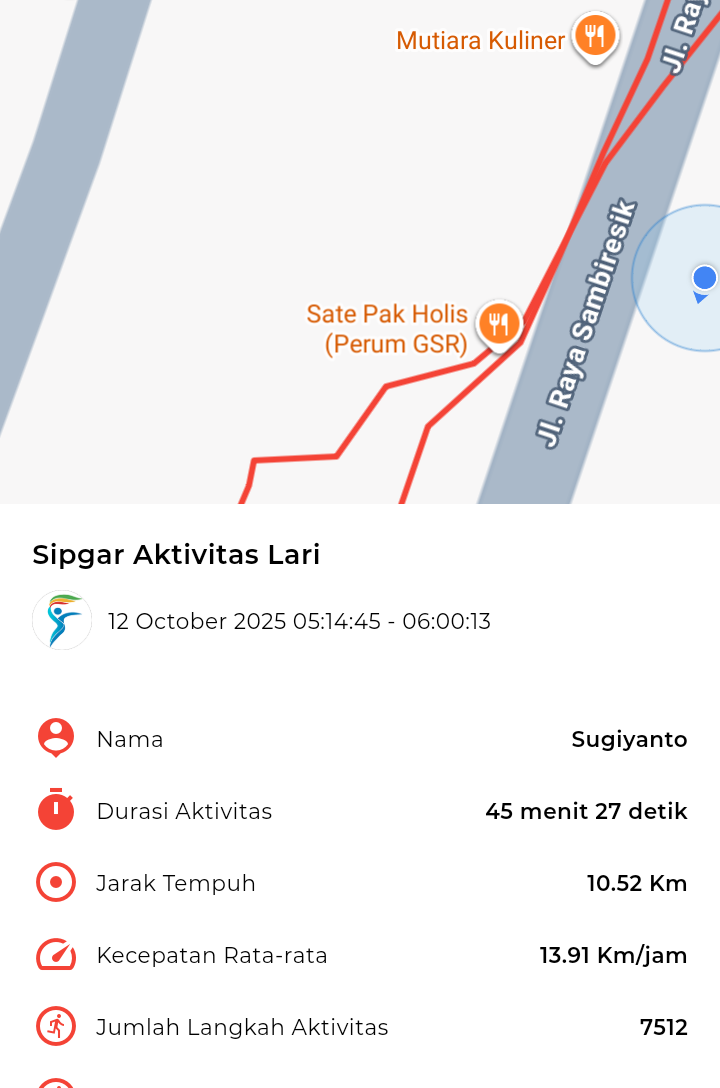Tap the Mutiara Kuliner restaurant marker

pos(595,39)
